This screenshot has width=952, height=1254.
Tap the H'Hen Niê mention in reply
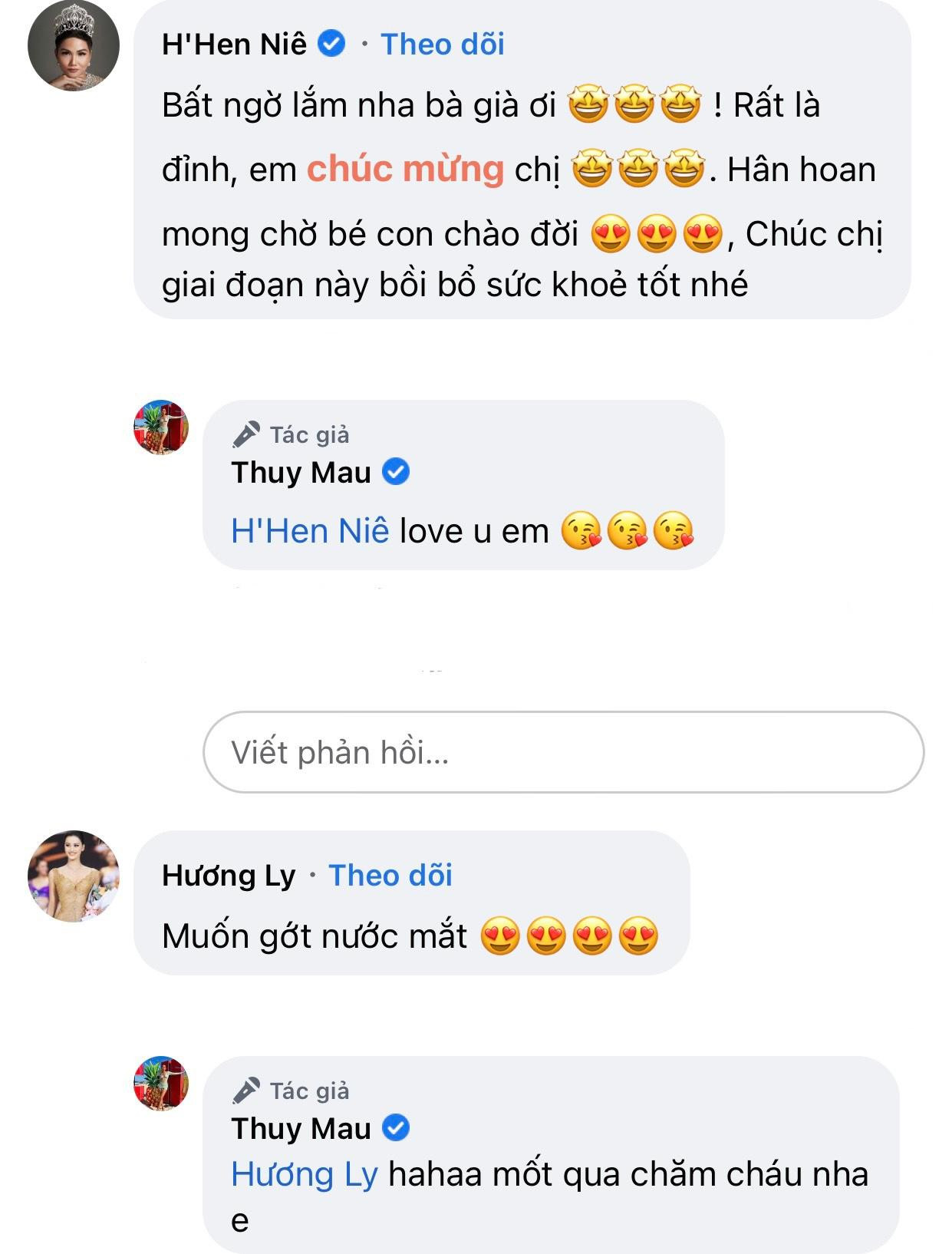(310, 531)
